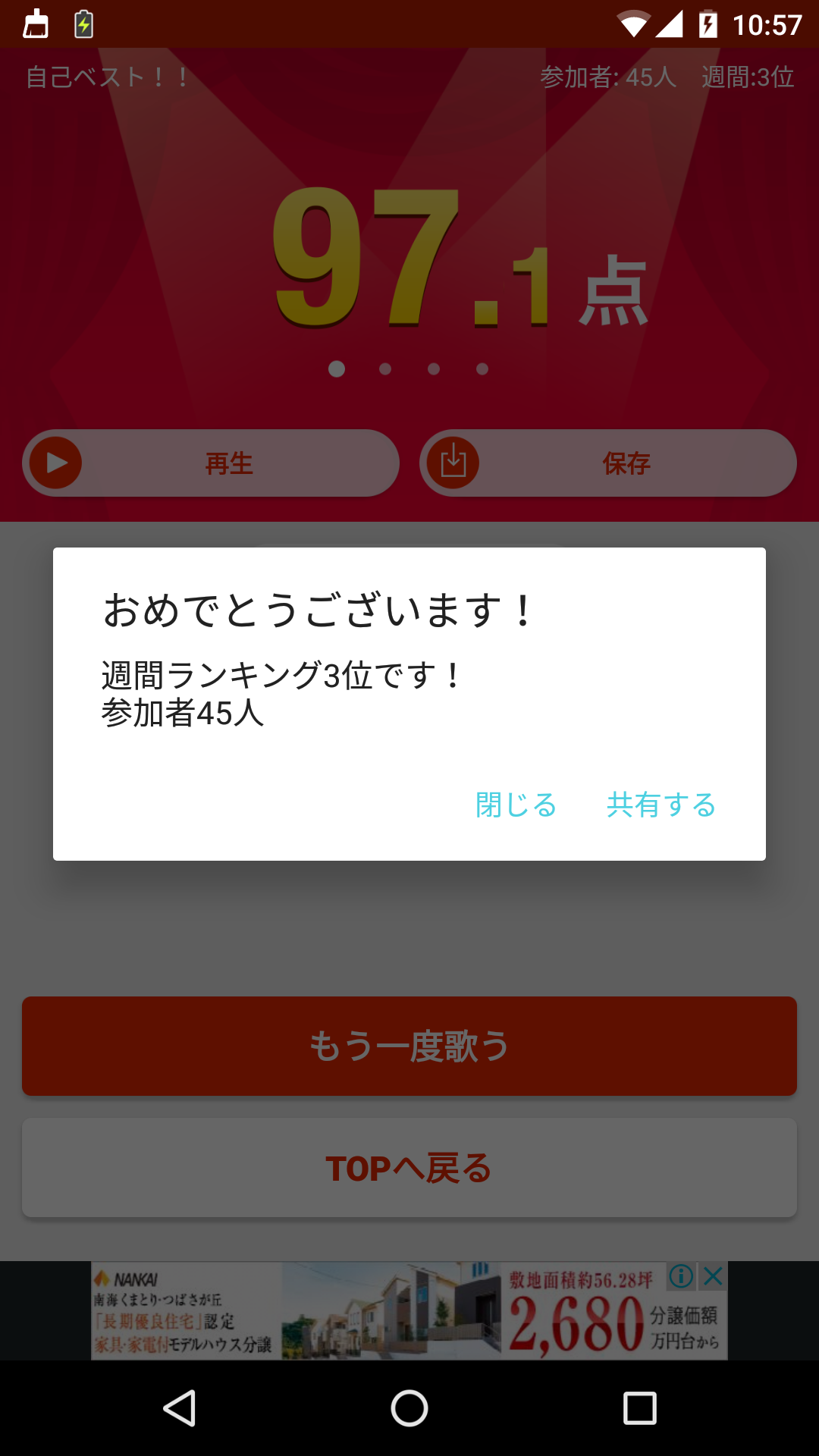
Task: Play the recording with 再生 button
Action: coord(211,463)
